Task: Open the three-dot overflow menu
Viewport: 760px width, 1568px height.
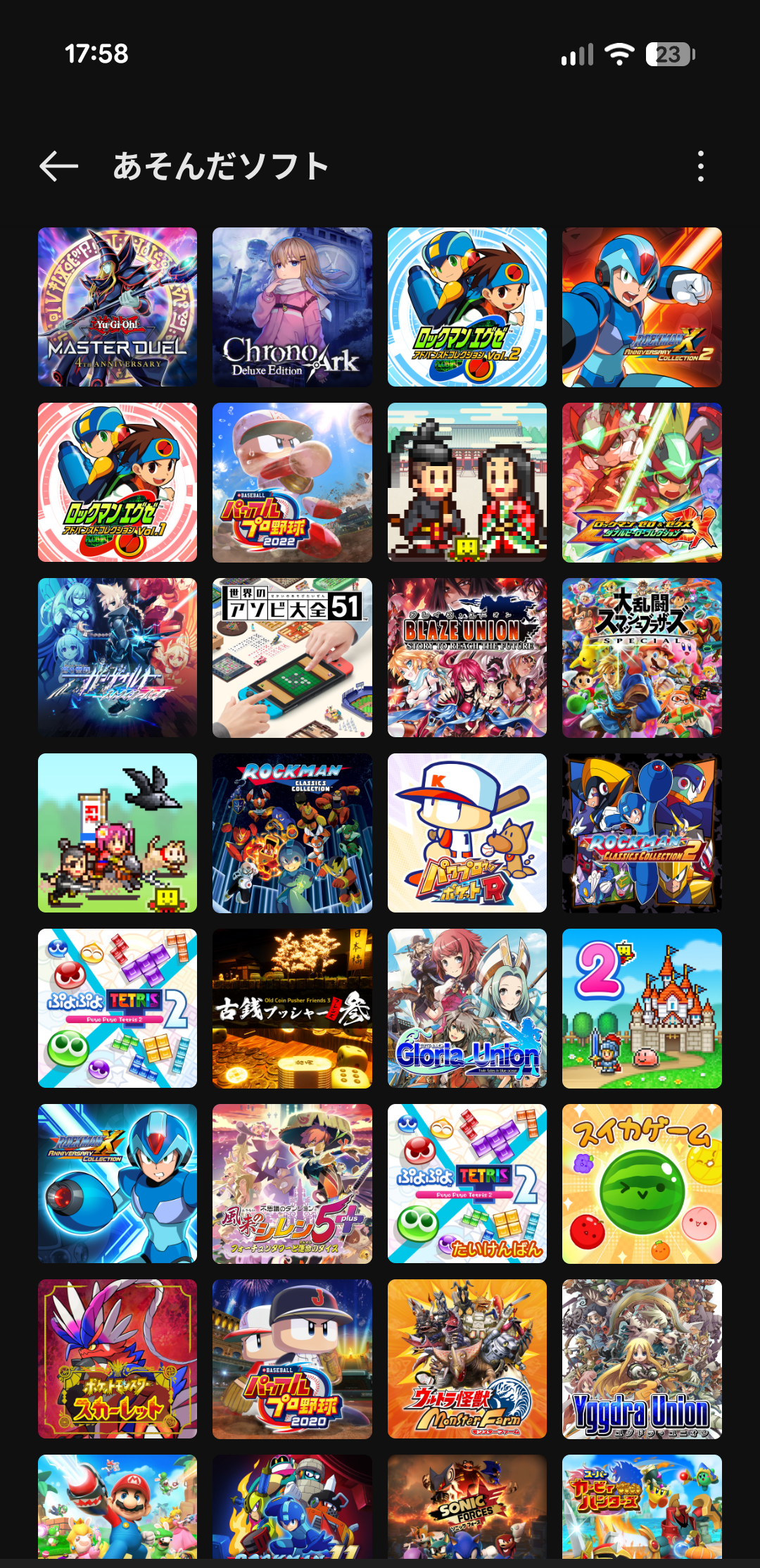Action: point(700,166)
